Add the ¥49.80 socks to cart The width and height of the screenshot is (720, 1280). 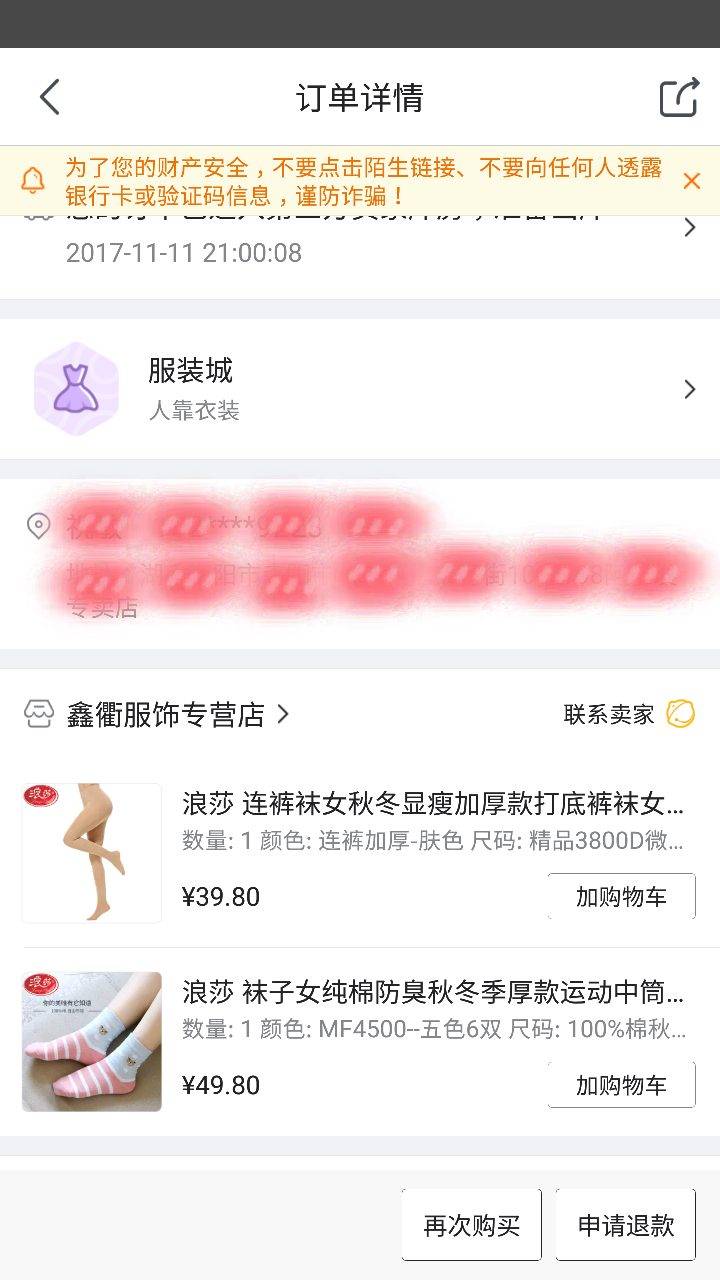(621, 1085)
